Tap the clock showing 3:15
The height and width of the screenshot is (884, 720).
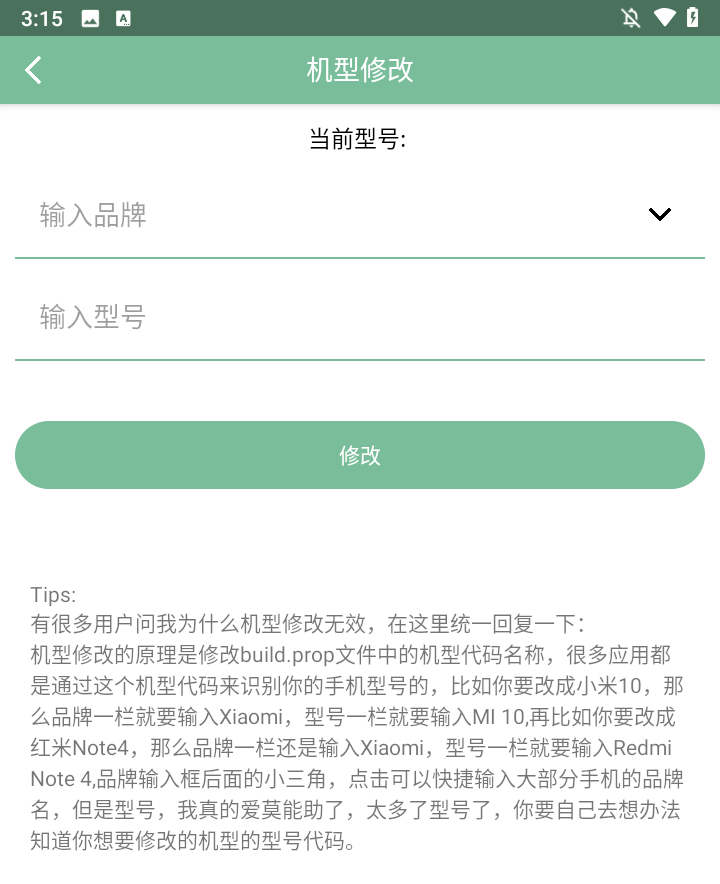41,17
